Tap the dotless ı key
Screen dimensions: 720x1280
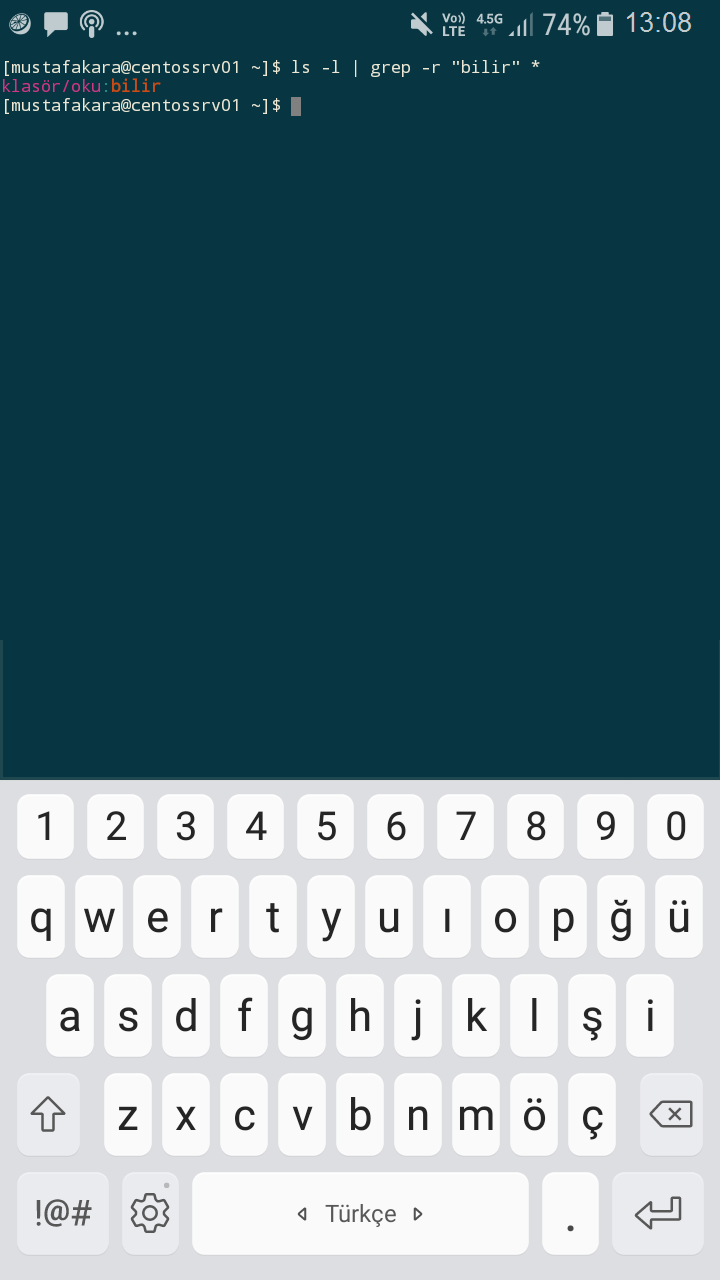(x=447, y=918)
